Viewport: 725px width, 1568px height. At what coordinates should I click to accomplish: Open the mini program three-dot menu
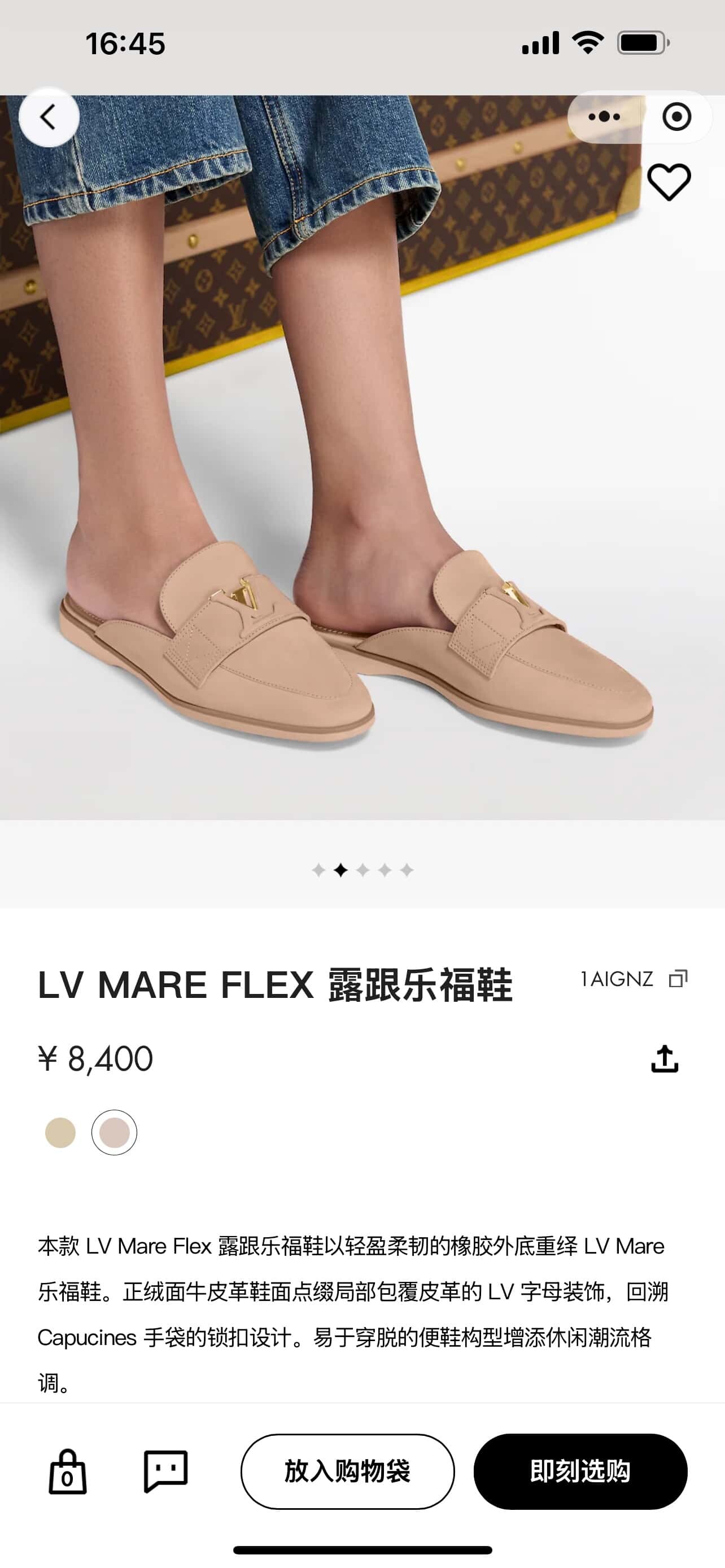(x=604, y=117)
